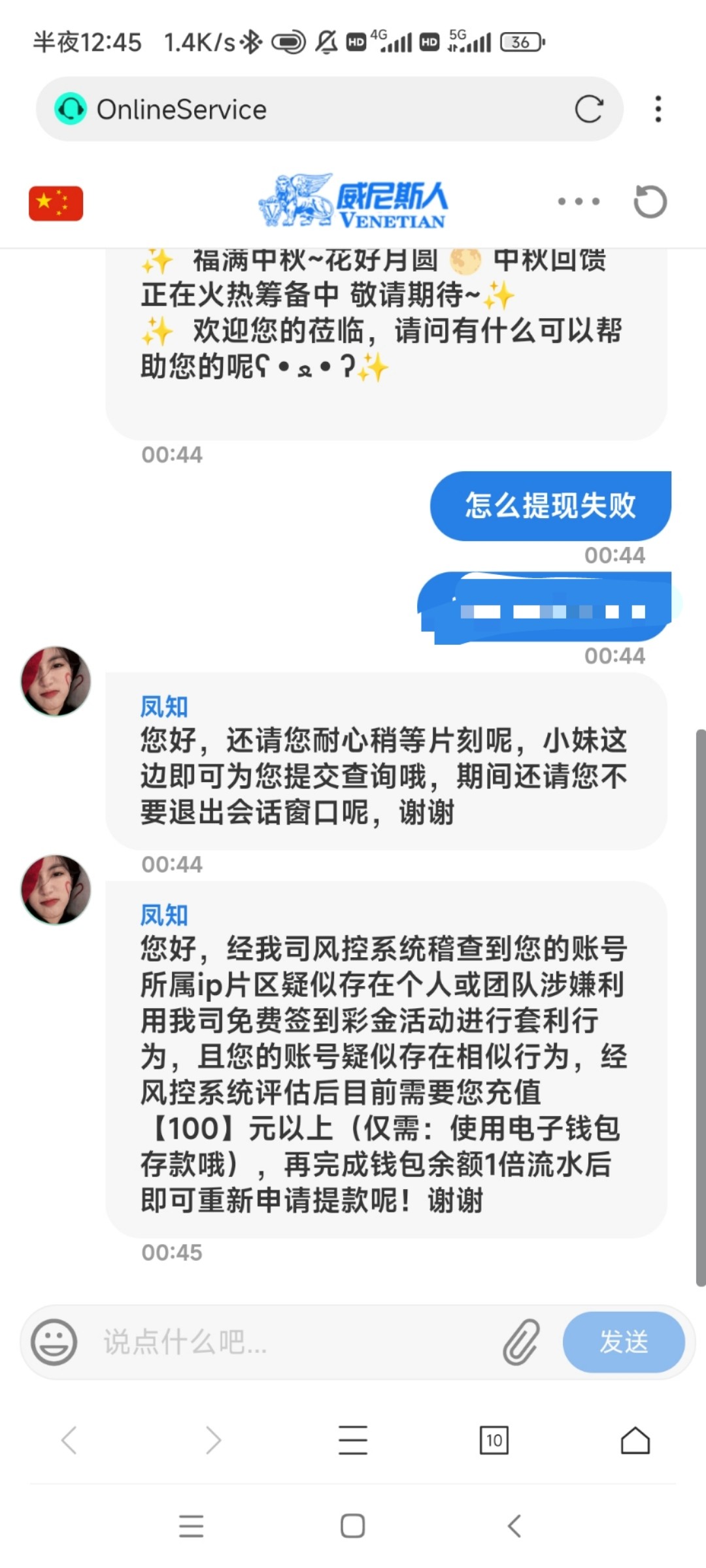Screen dimensions: 706x1568
Task: Go forward in the browser
Action: [x=213, y=1440]
